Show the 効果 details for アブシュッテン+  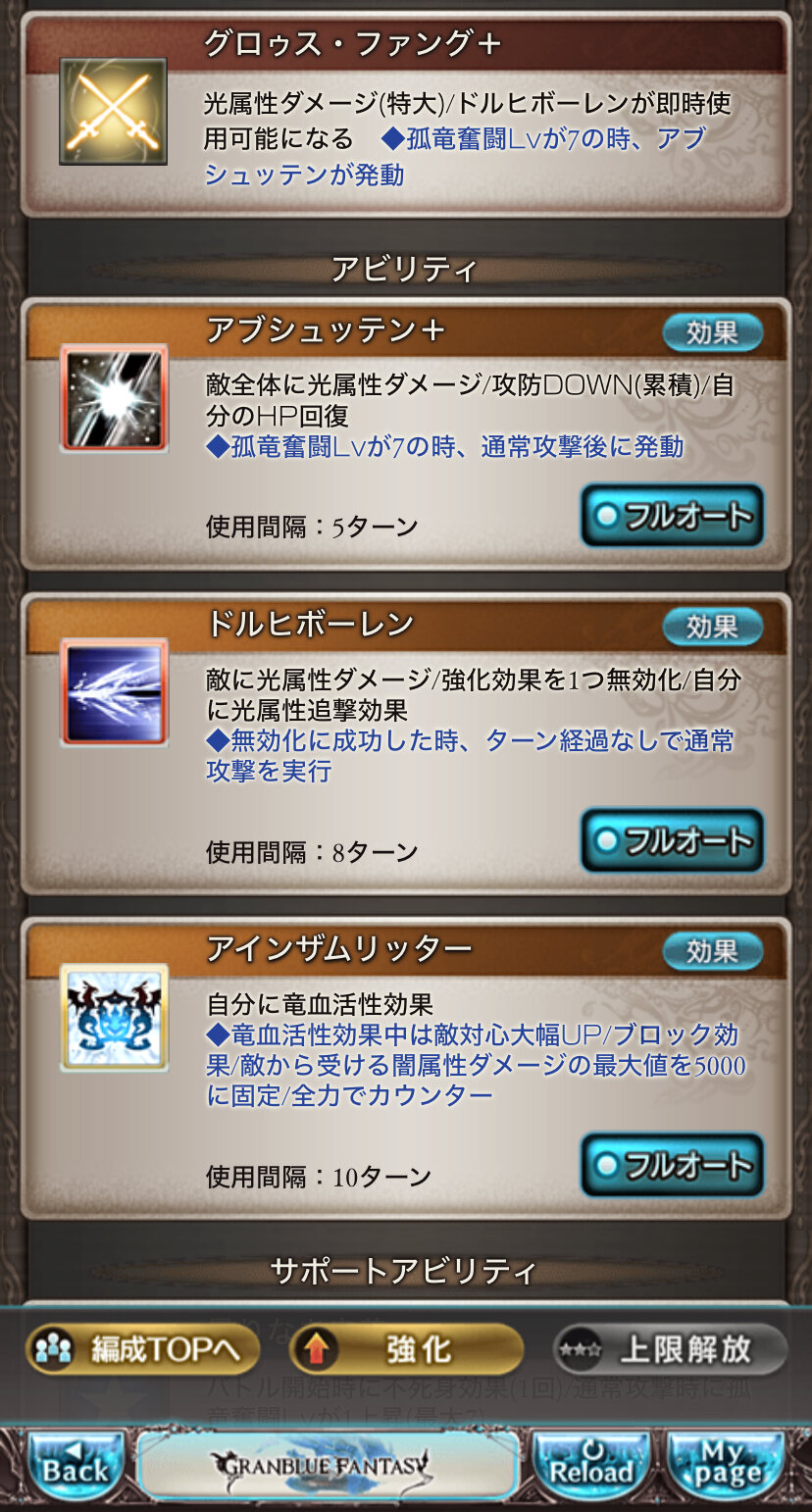[x=712, y=332]
